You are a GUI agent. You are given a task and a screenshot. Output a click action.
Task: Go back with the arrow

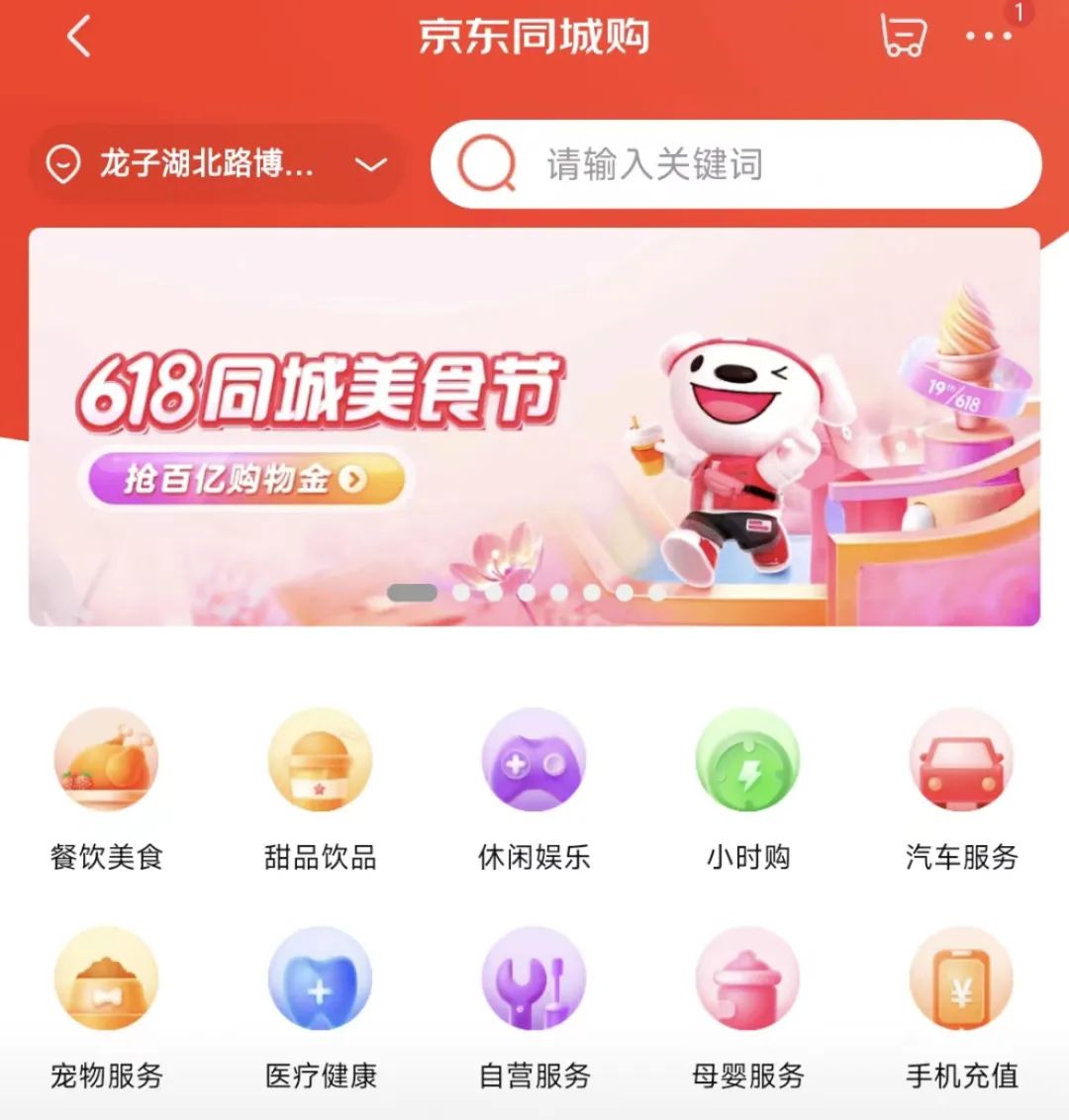click(77, 38)
